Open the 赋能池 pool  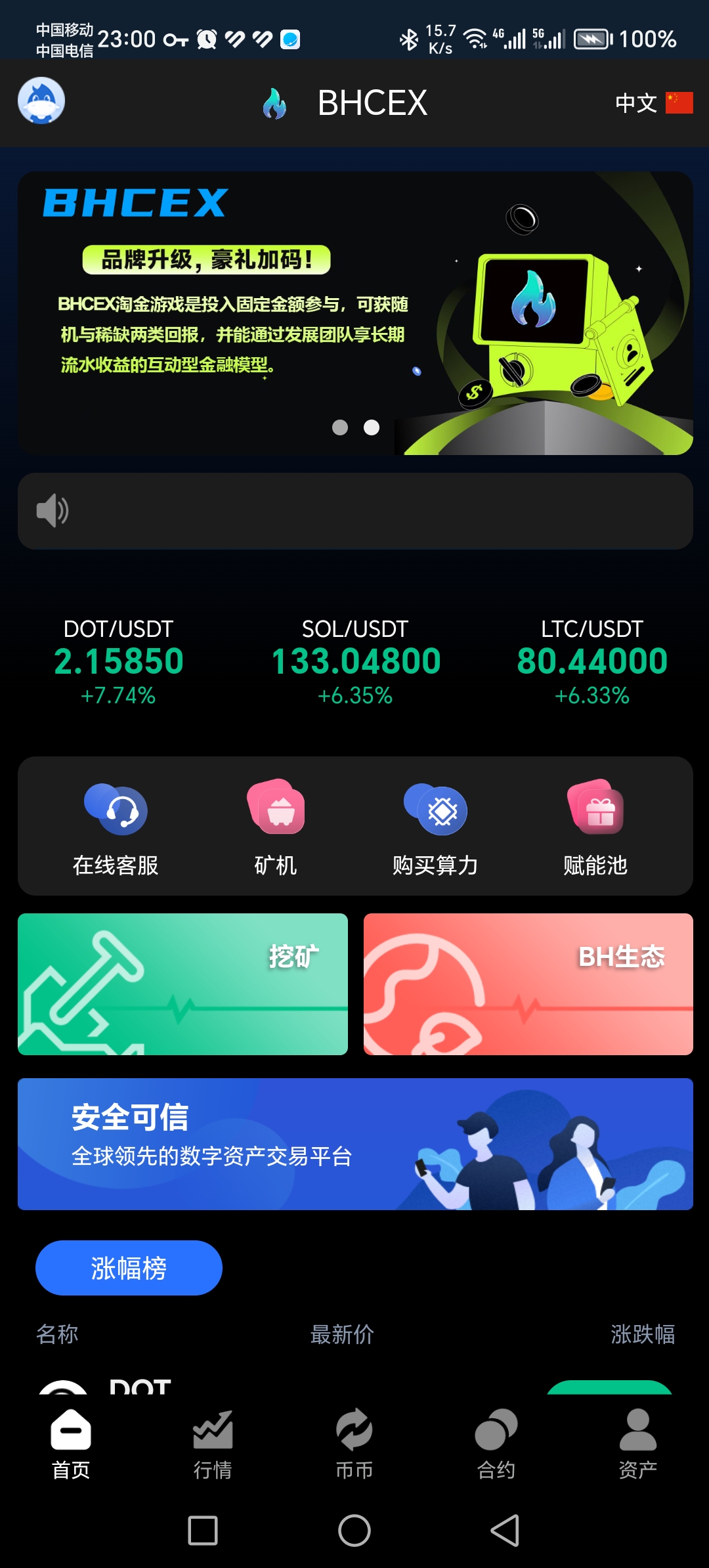(595, 827)
